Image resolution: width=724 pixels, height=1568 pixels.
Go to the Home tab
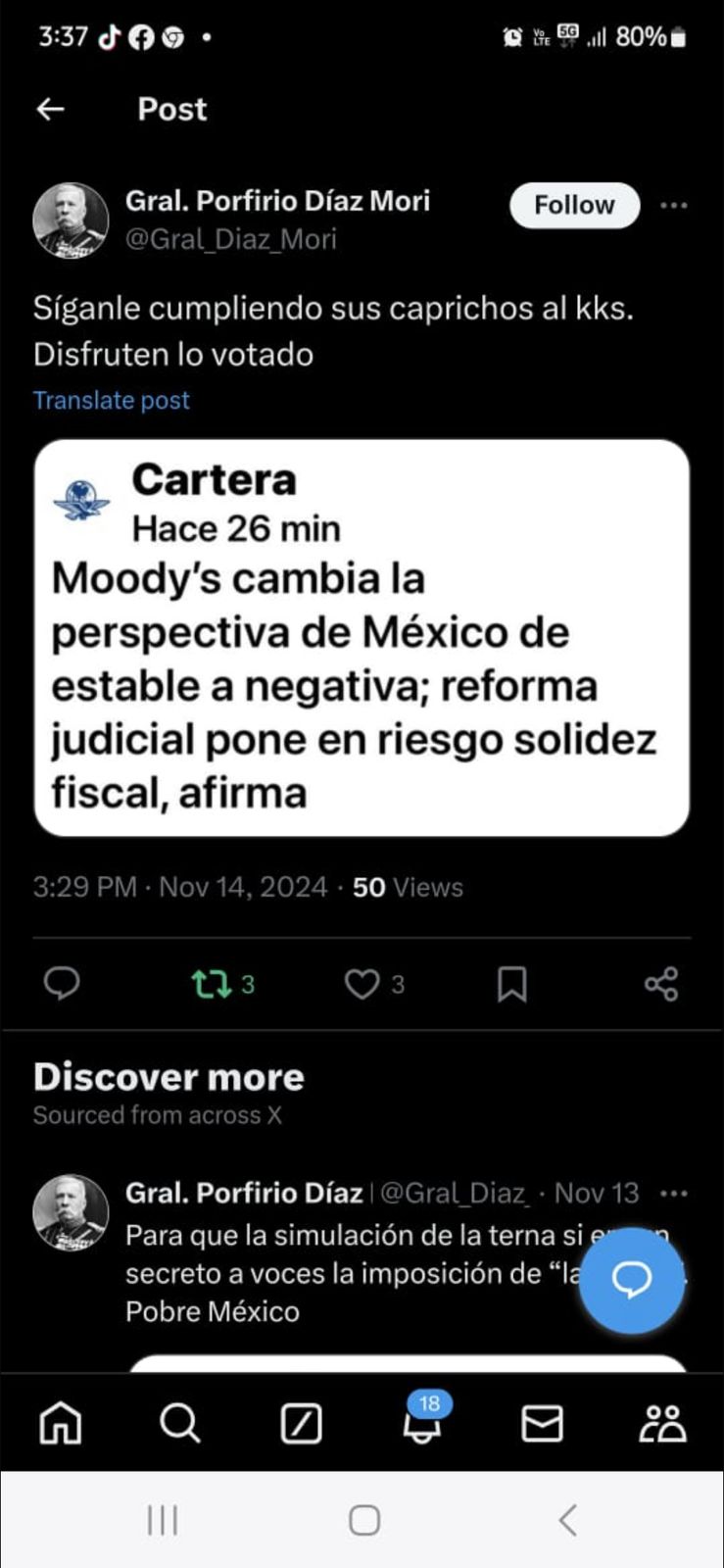click(x=61, y=1423)
